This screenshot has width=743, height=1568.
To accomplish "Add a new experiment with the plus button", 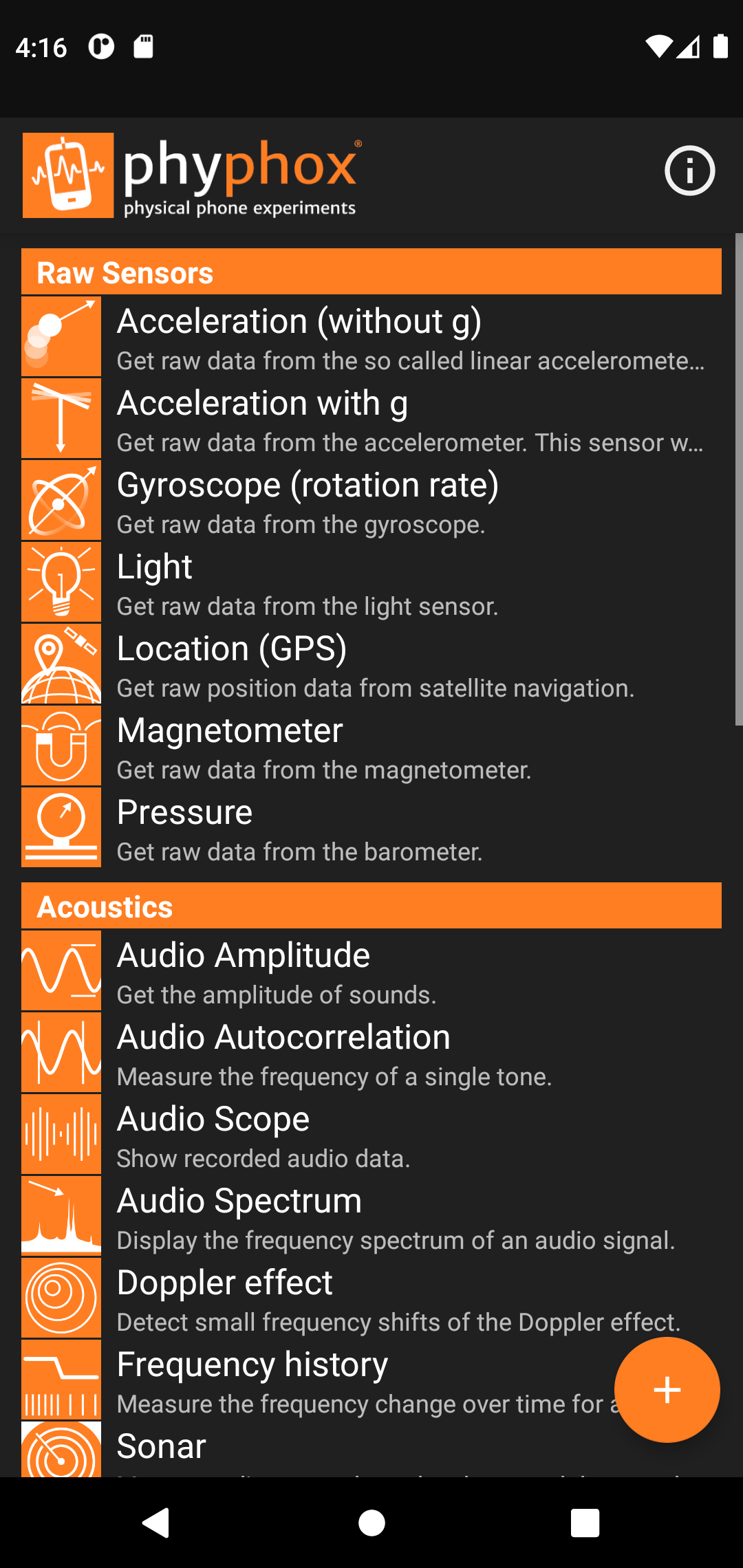I will pos(667,1390).
